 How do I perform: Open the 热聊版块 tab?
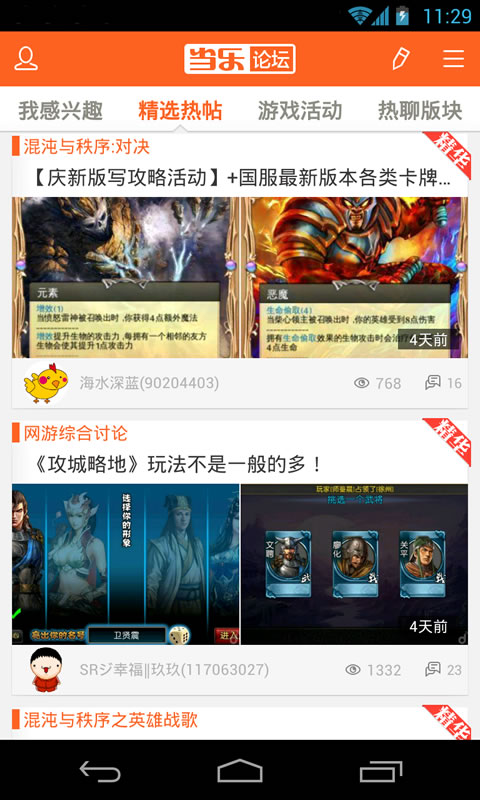(420, 111)
